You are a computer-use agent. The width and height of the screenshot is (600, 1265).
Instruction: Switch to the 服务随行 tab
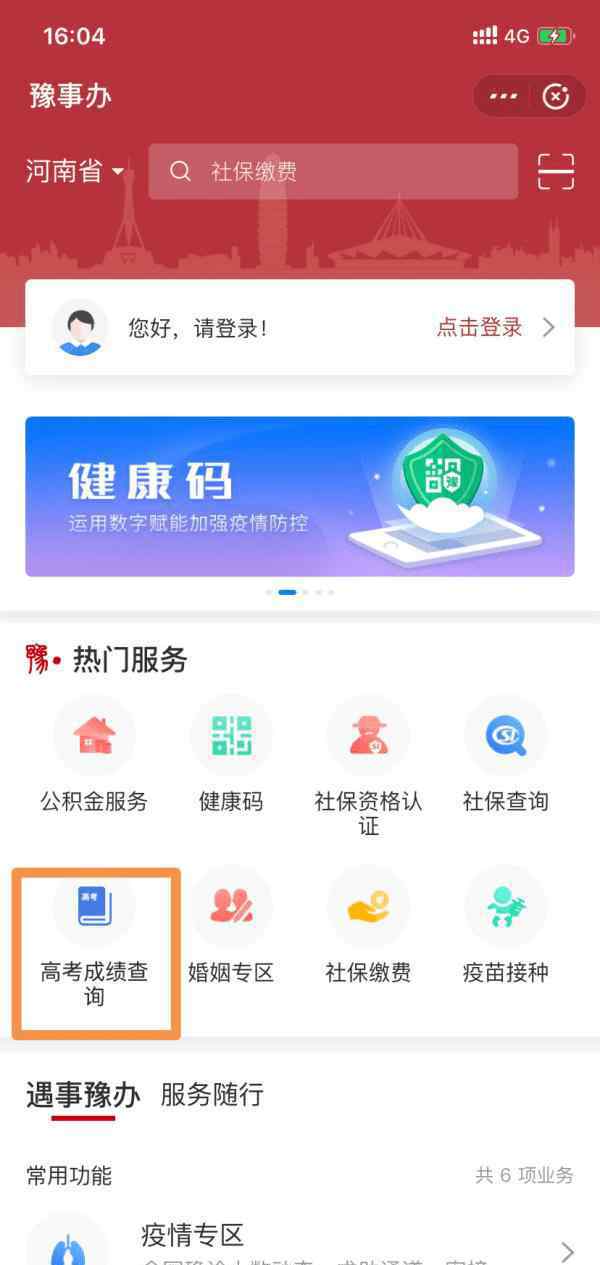tap(212, 1095)
